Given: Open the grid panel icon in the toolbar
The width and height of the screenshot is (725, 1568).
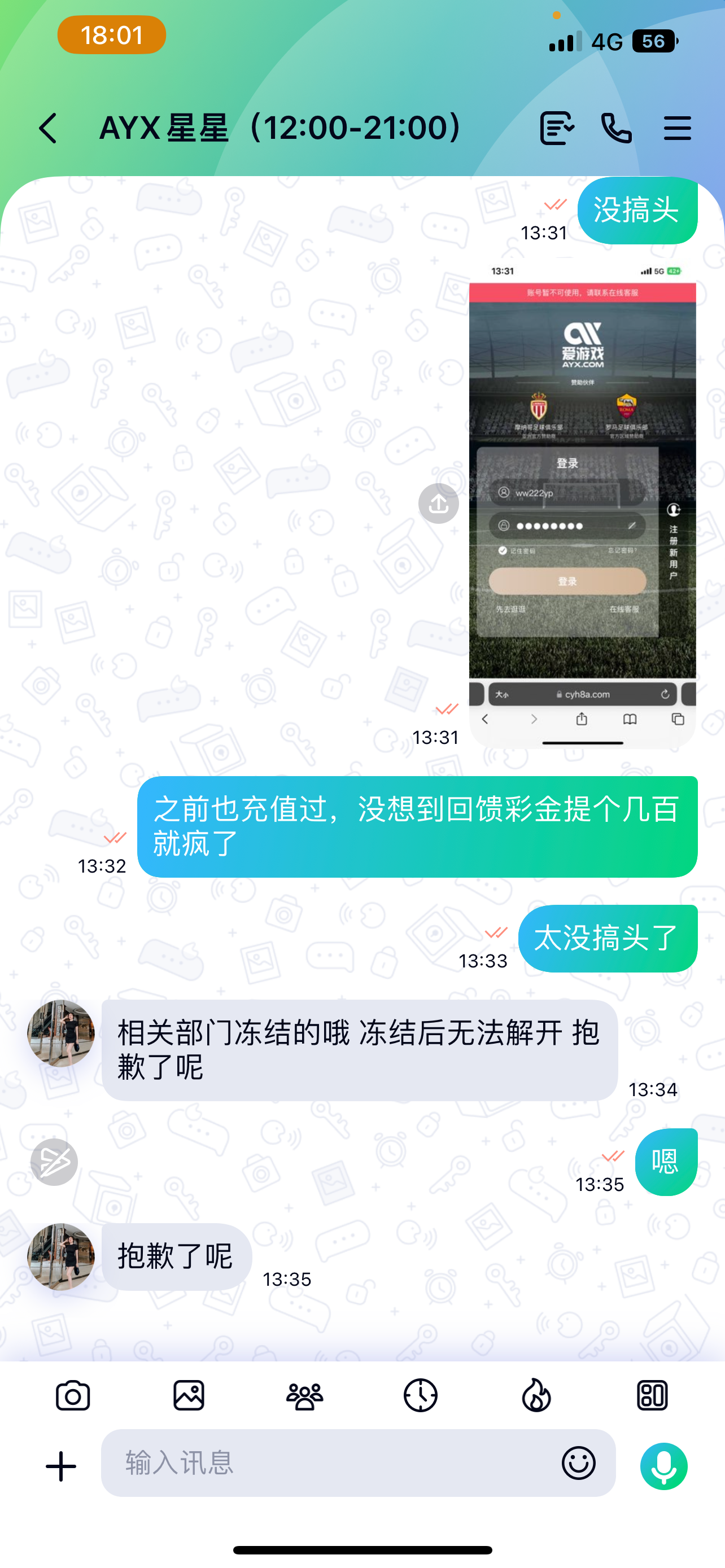Looking at the screenshot, I should 652,1395.
